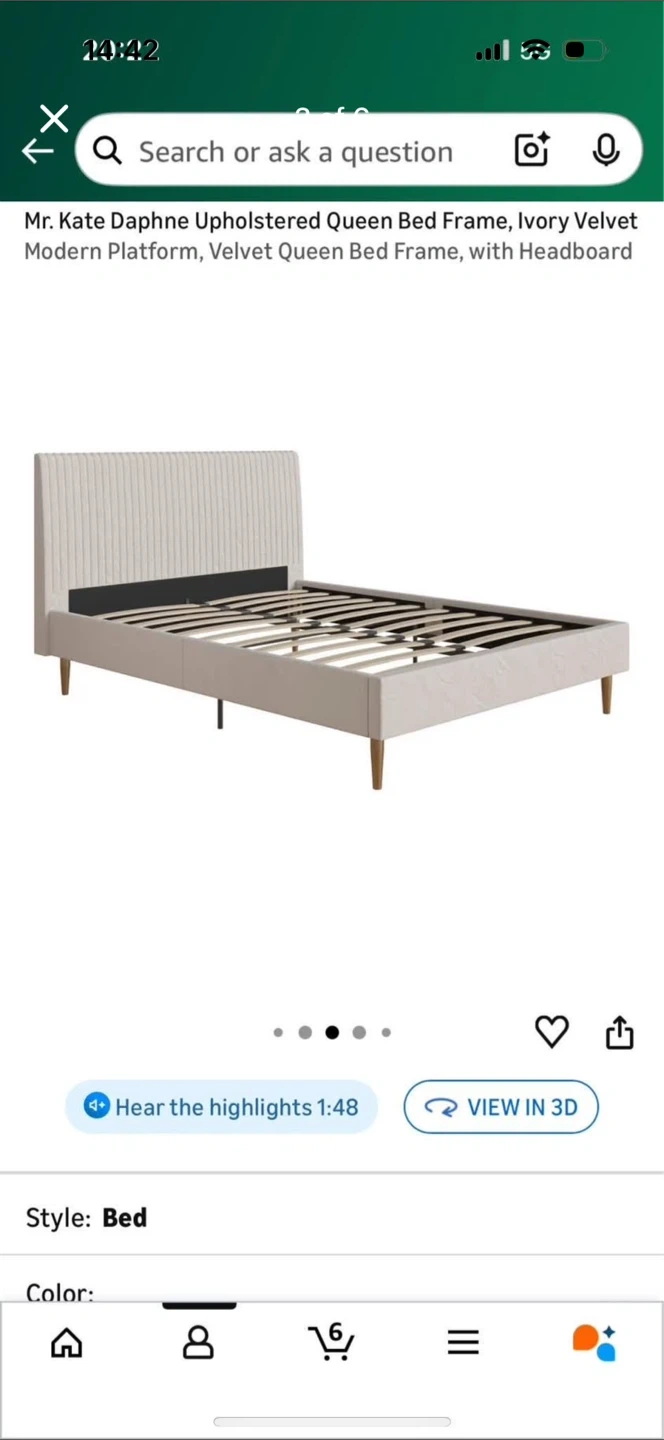Go back using the arrow icon

[37, 151]
